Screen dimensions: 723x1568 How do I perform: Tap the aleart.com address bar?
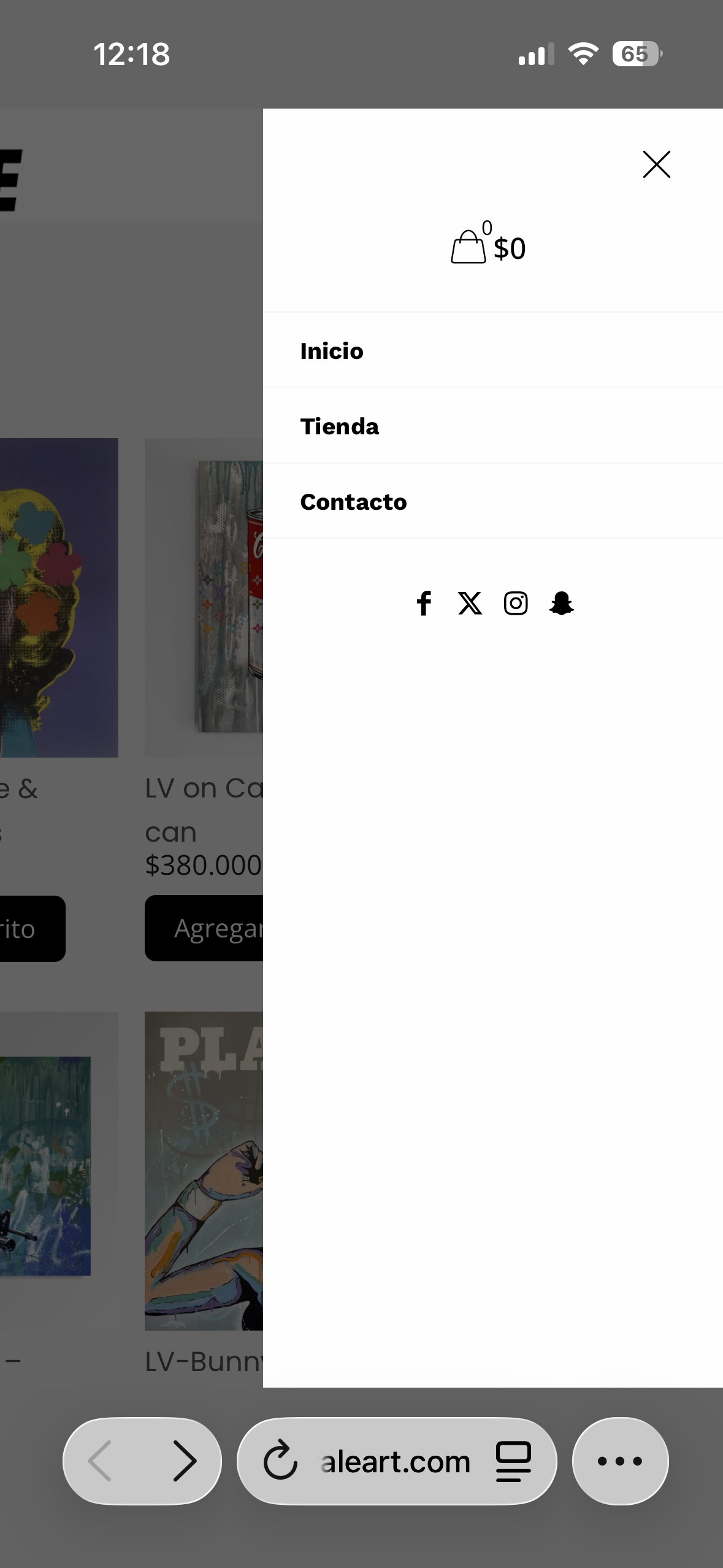pyautogui.click(x=396, y=1461)
